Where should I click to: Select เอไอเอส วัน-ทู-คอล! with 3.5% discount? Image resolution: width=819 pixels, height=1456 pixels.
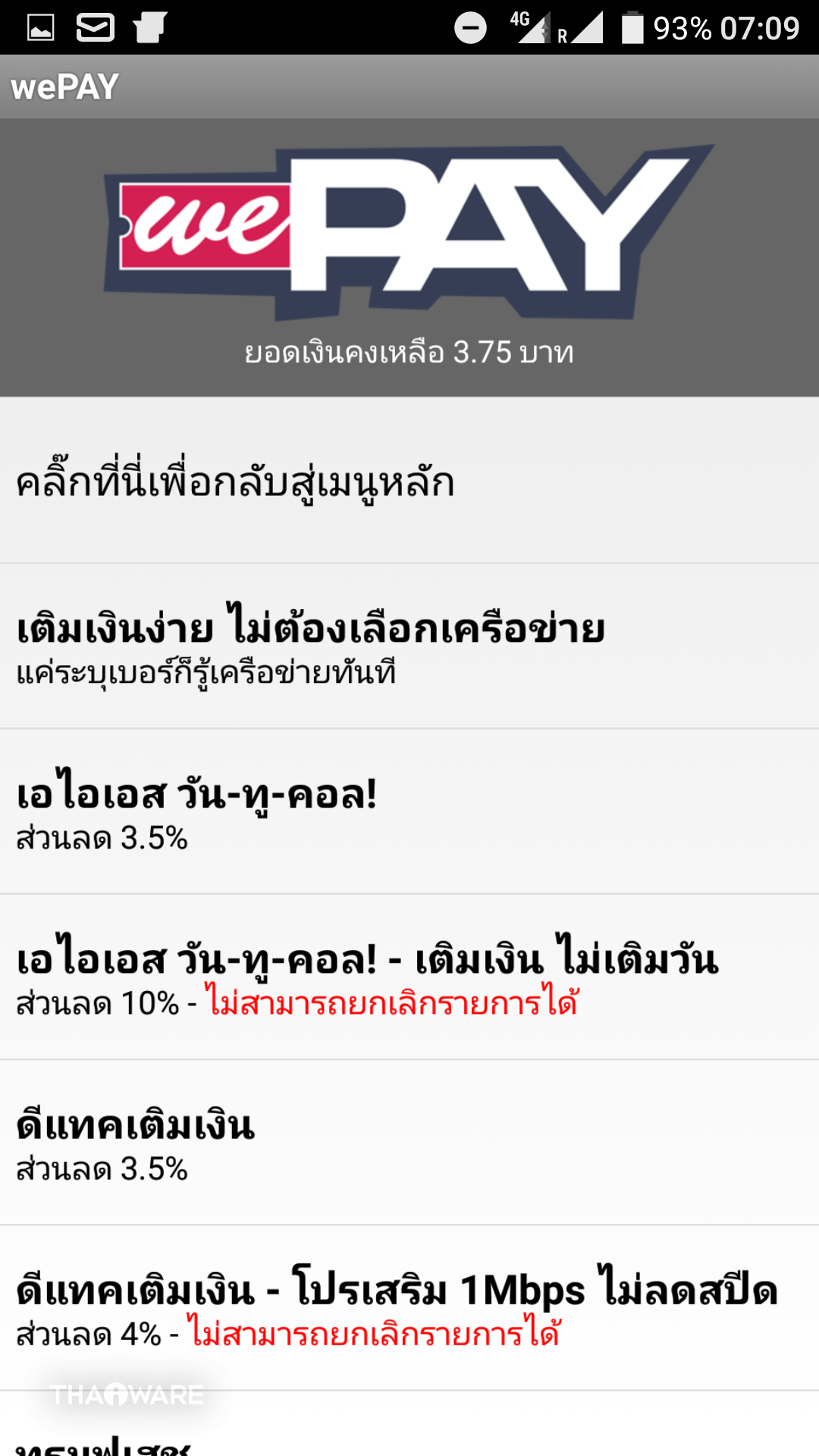point(409,811)
